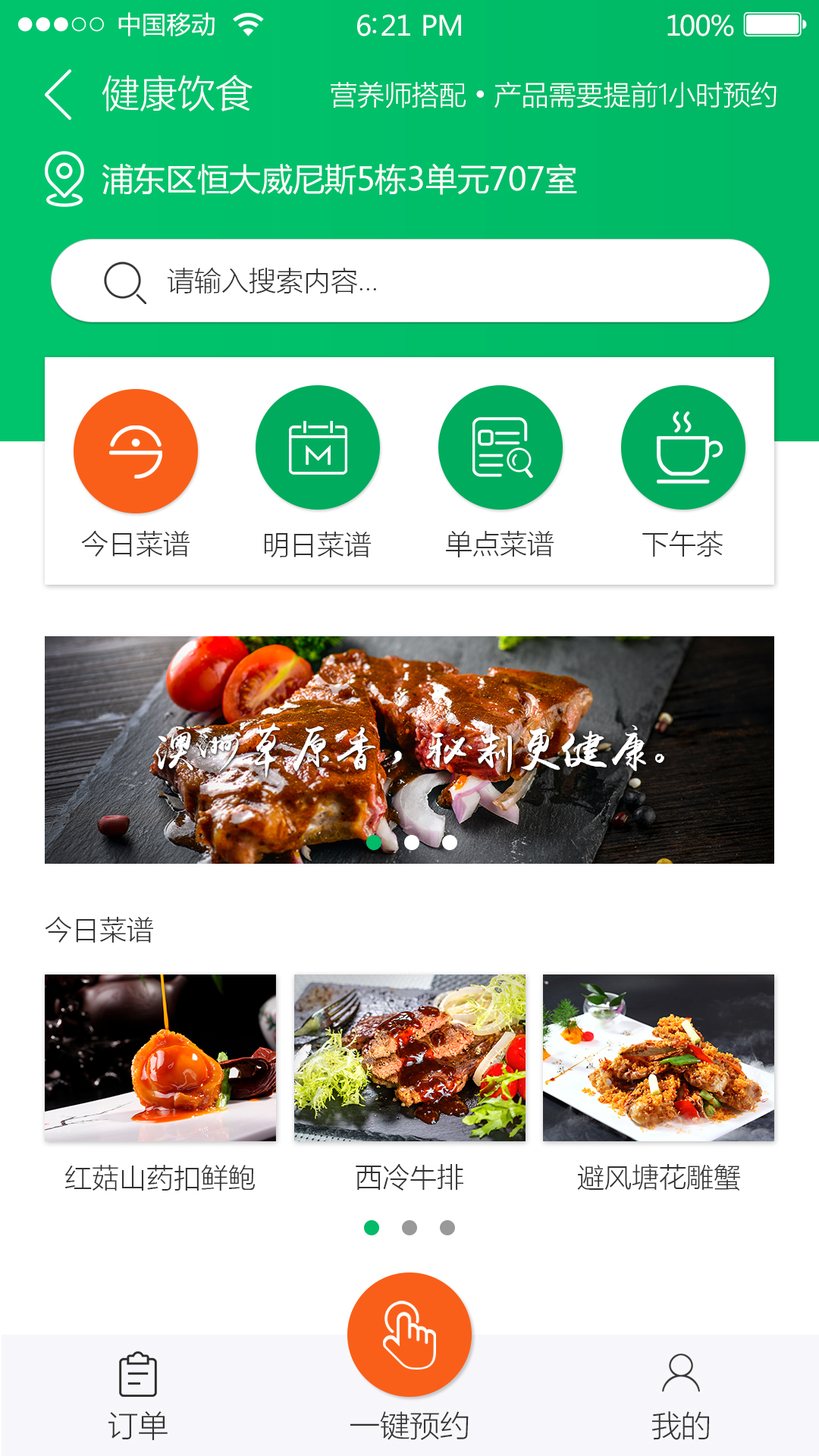The image size is (819, 1456).
Task: Tap the 请输入搜索内容 search box
Action: point(409,281)
